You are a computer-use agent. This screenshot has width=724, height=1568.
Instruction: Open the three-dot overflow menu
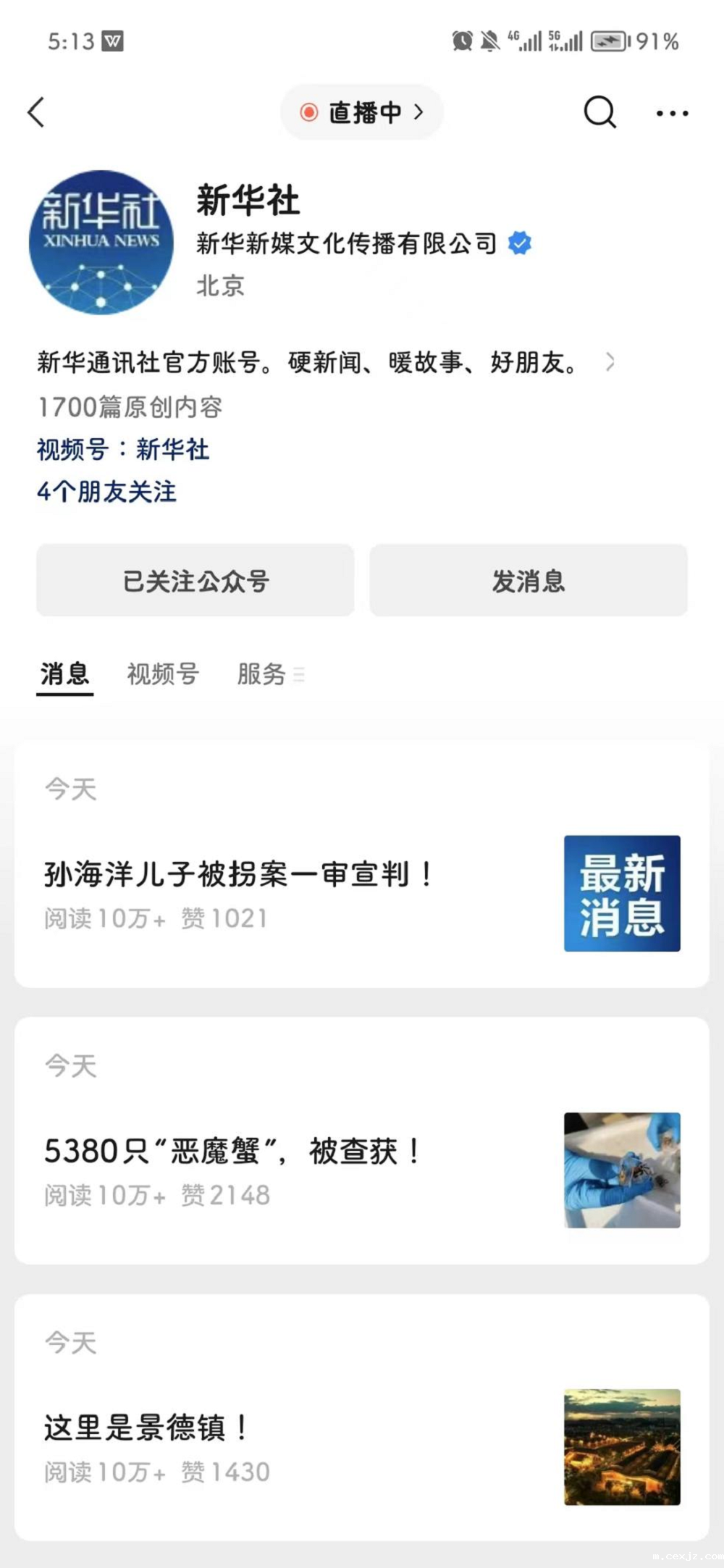click(672, 113)
